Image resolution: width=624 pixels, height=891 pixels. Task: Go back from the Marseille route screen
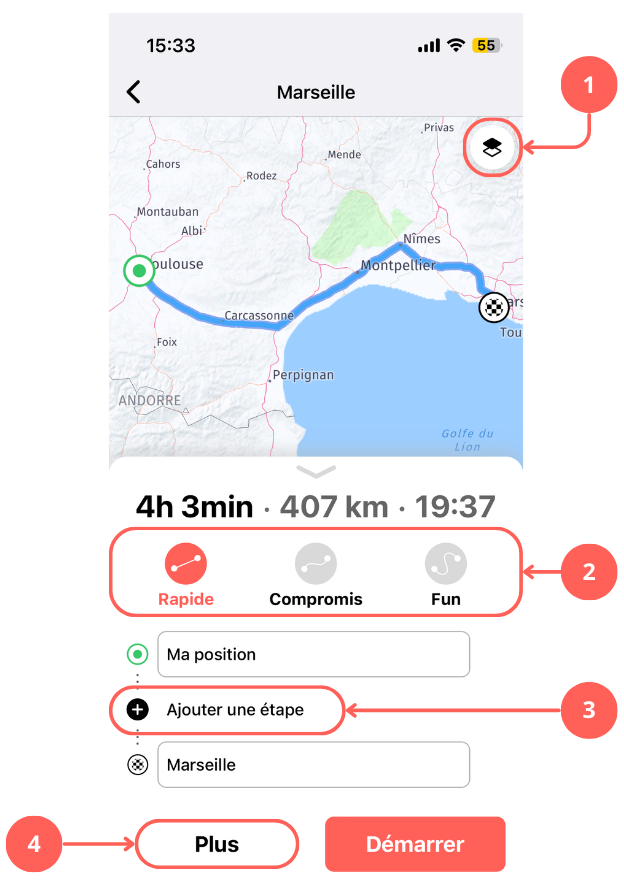[134, 92]
